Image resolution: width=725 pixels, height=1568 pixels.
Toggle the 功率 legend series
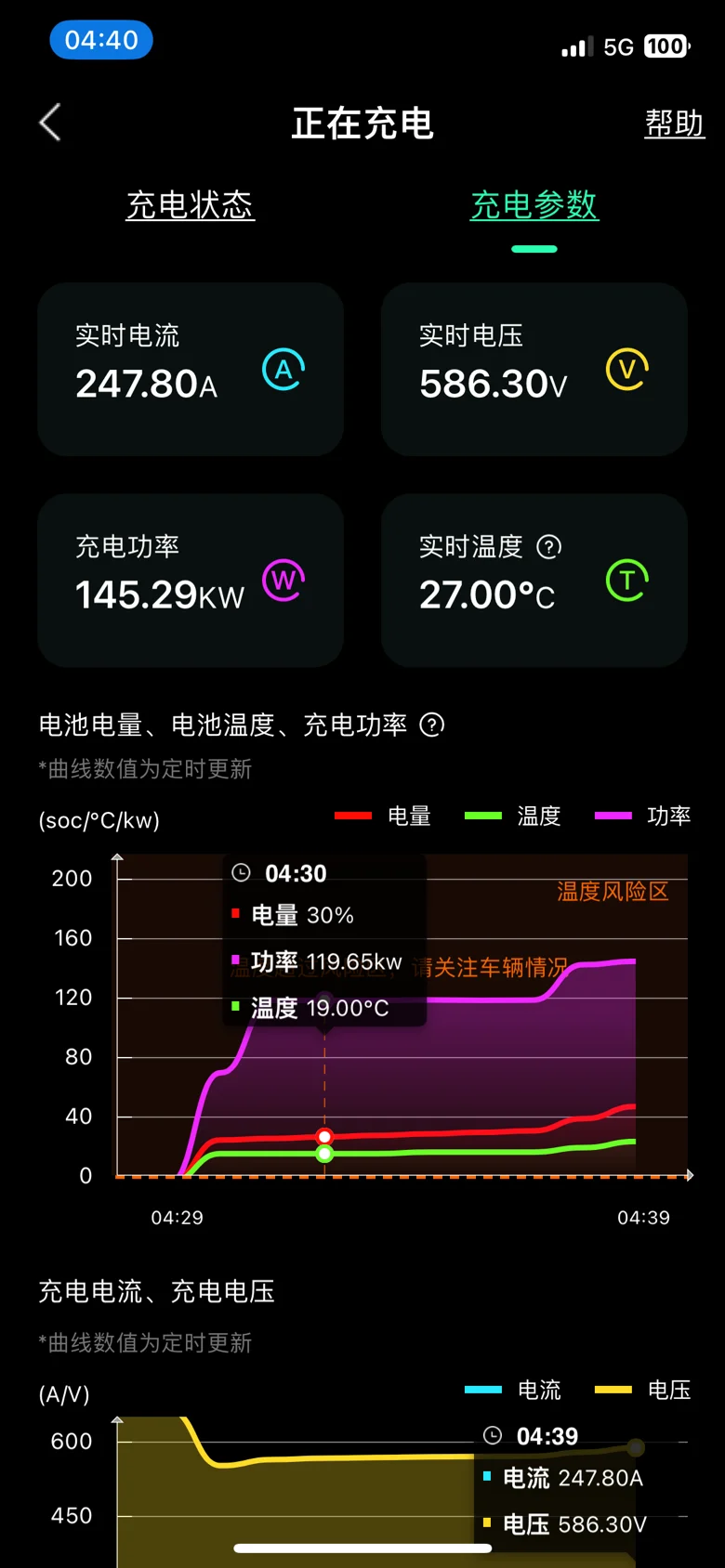[643, 816]
